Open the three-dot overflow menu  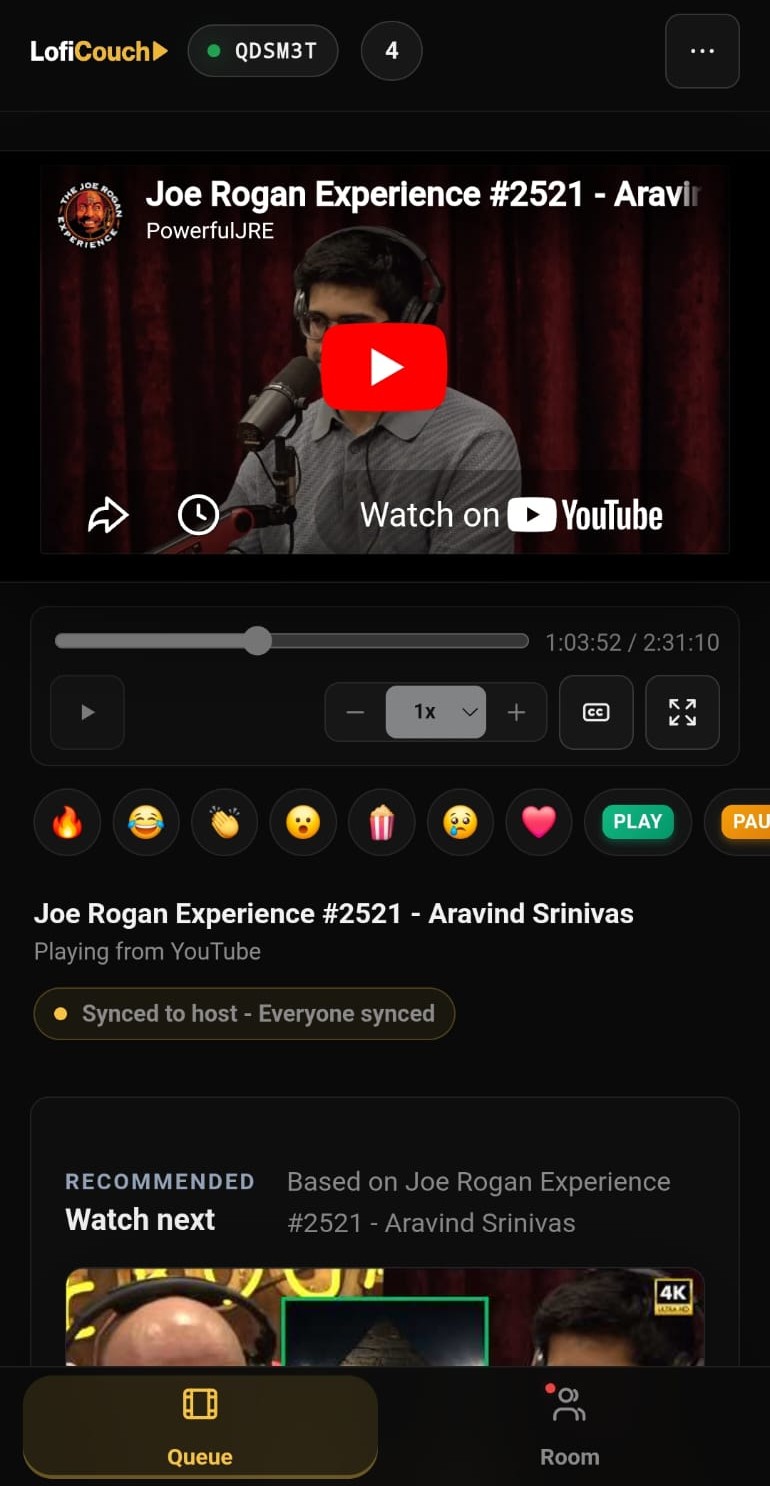point(702,51)
